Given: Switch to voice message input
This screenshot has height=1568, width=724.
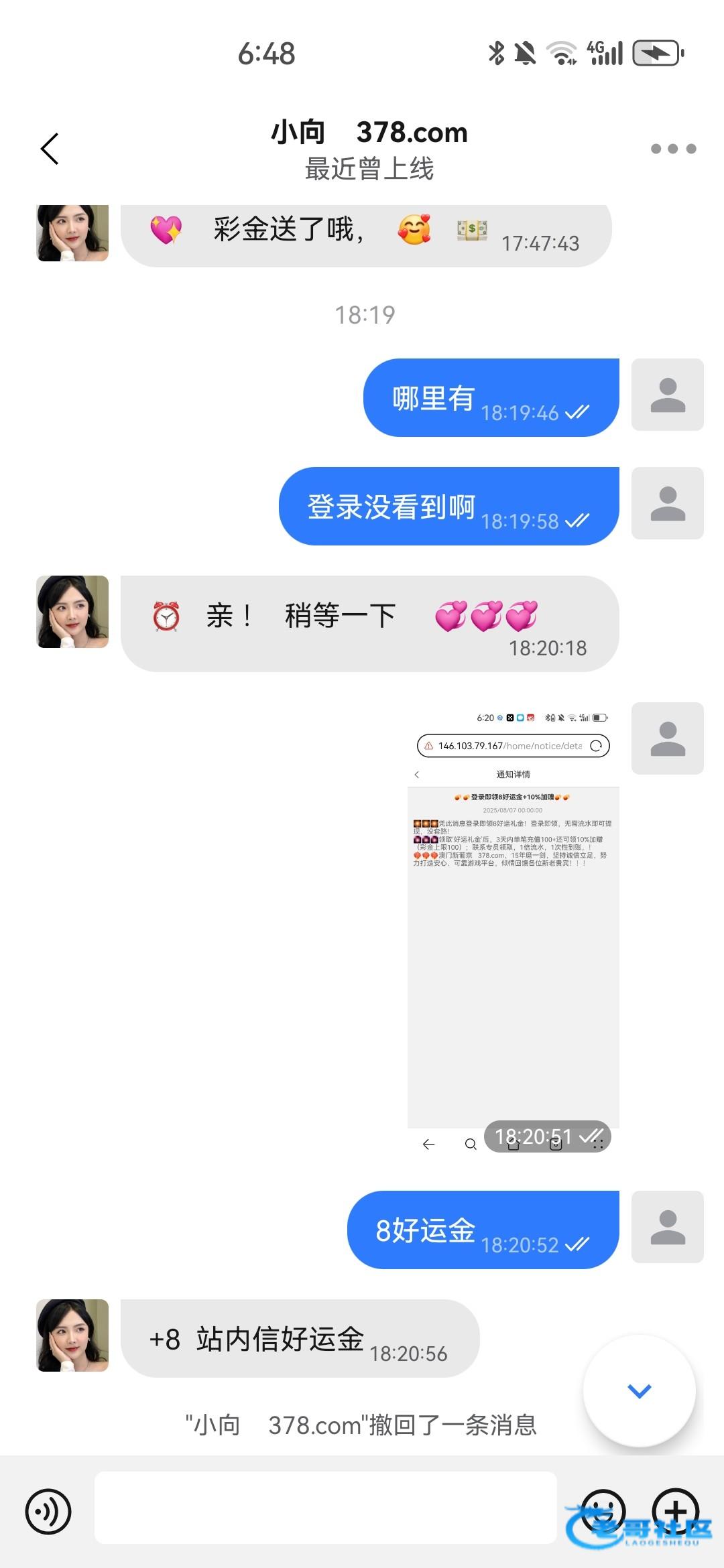Looking at the screenshot, I should tap(48, 1512).
